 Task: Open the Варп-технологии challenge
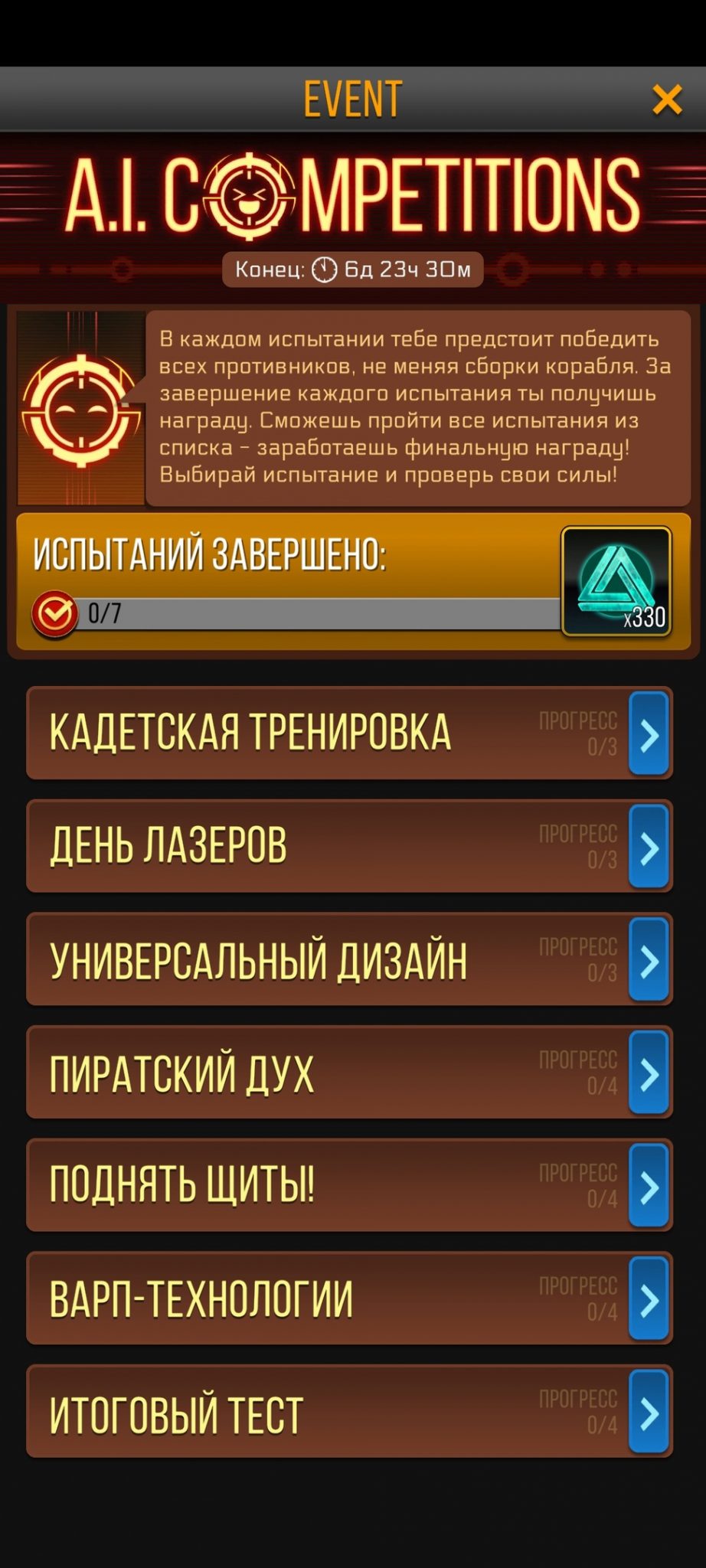pyautogui.click(x=649, y=1299)
